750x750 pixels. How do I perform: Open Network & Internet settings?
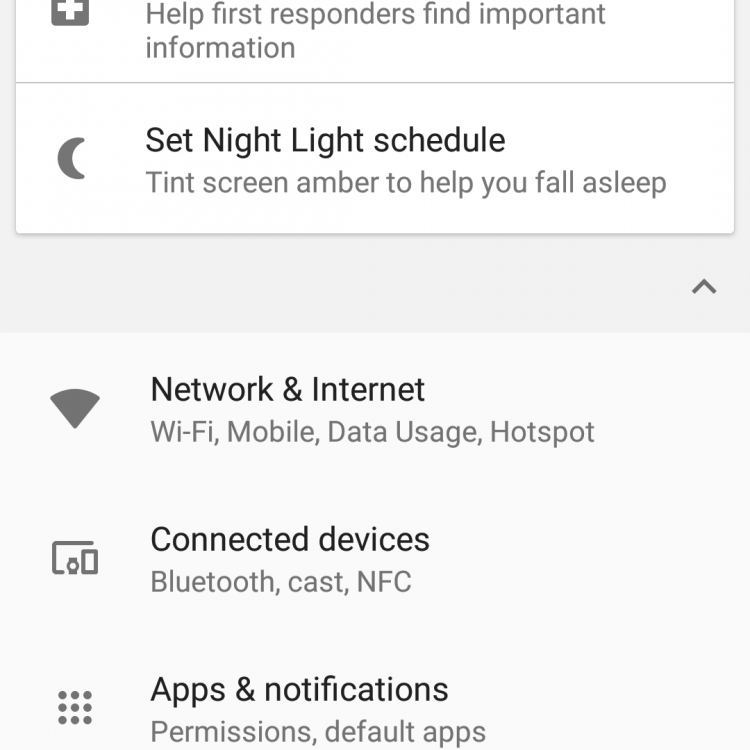pyautogui.click(x=372, y=409)
